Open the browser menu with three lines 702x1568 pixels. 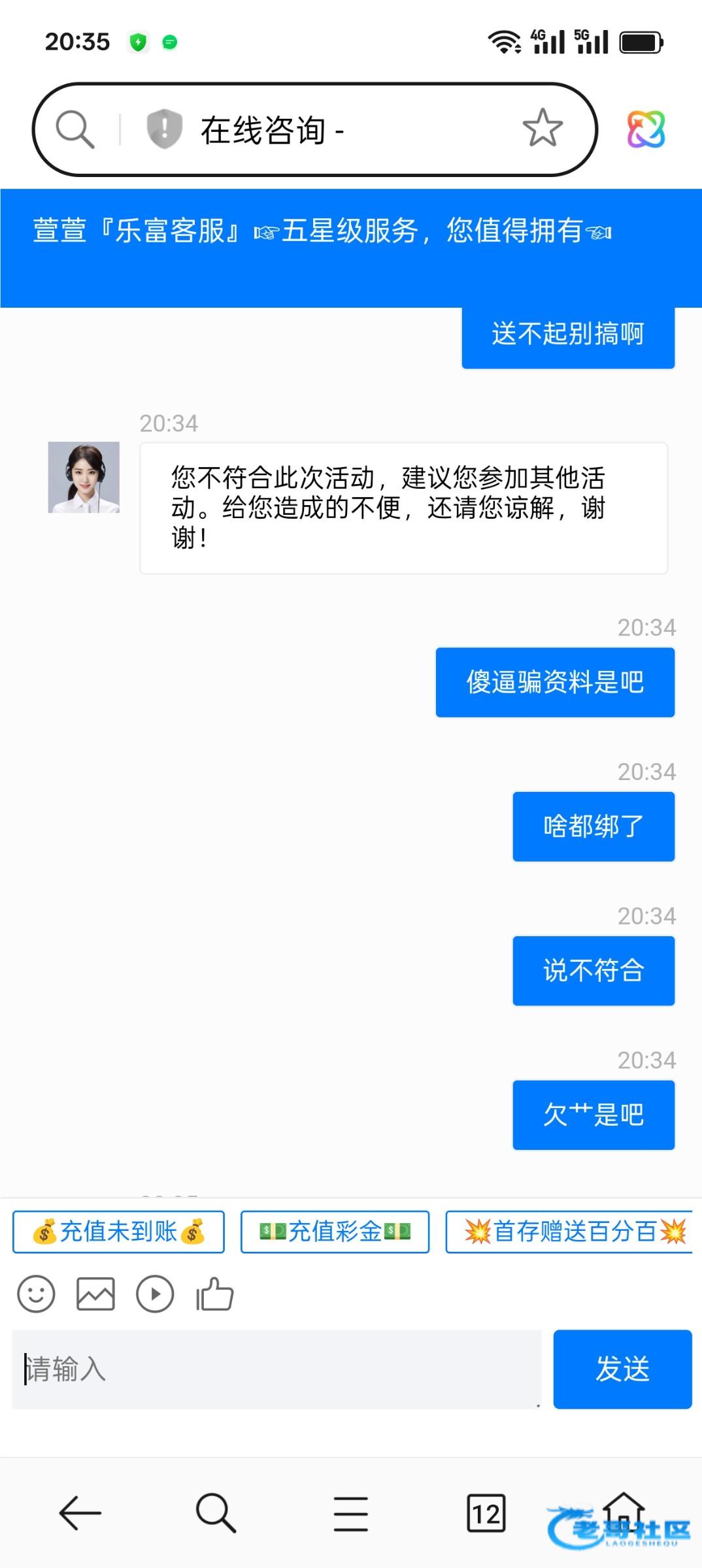351,1512
